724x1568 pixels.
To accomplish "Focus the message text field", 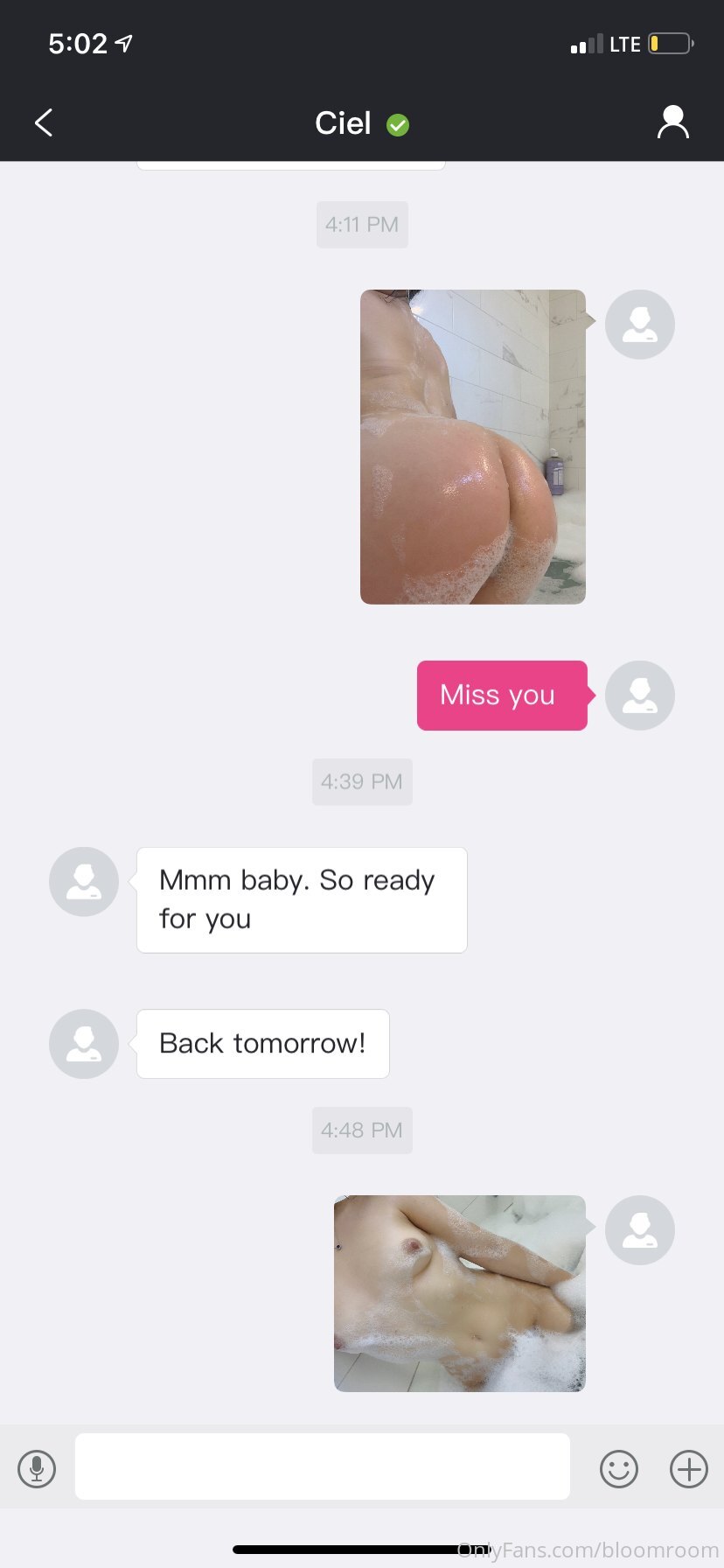I will (322, 1466).
